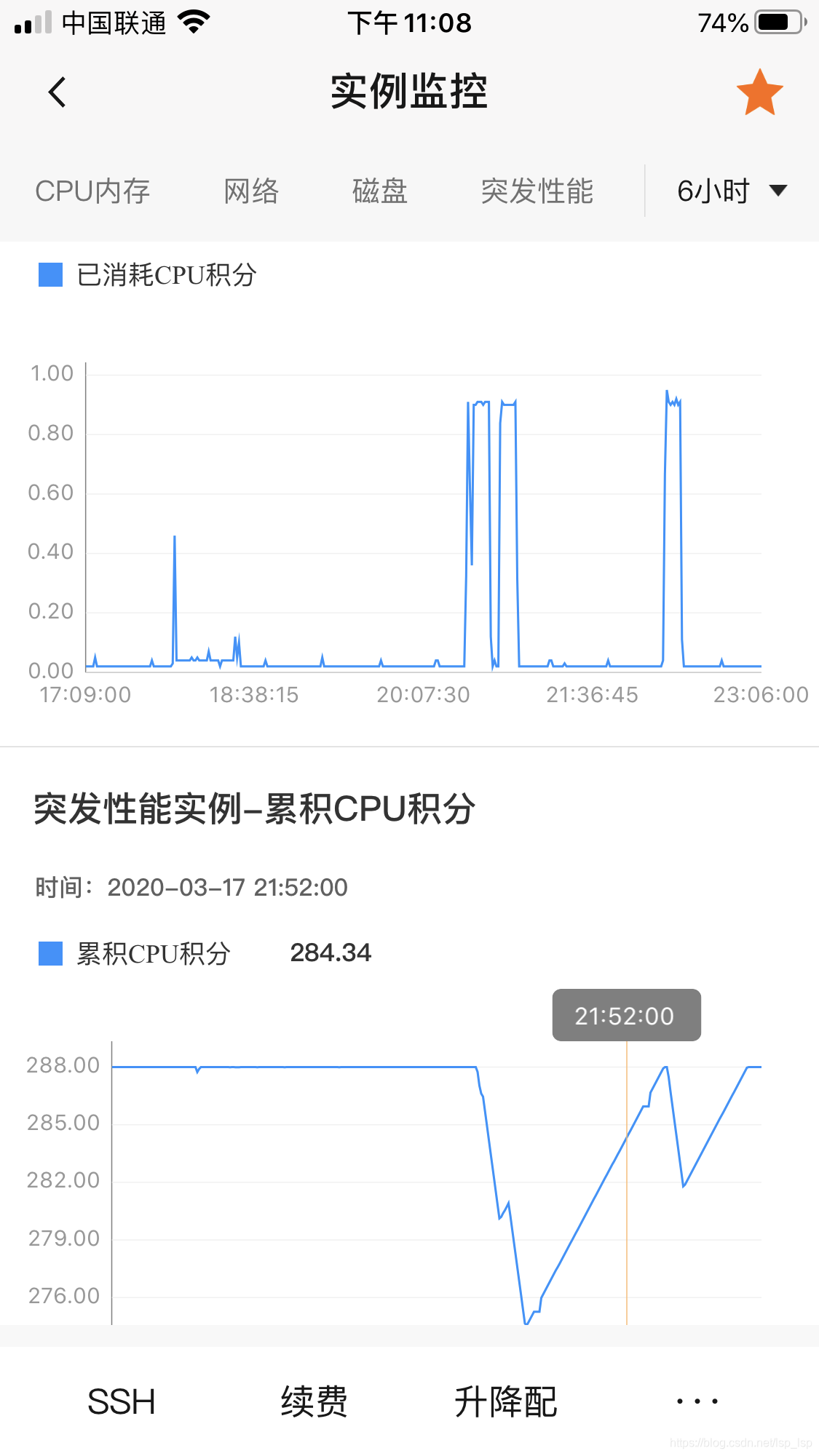Tap the back arrow to leave 实例监控
This screenshot has height=1456, width=819.
57,92
